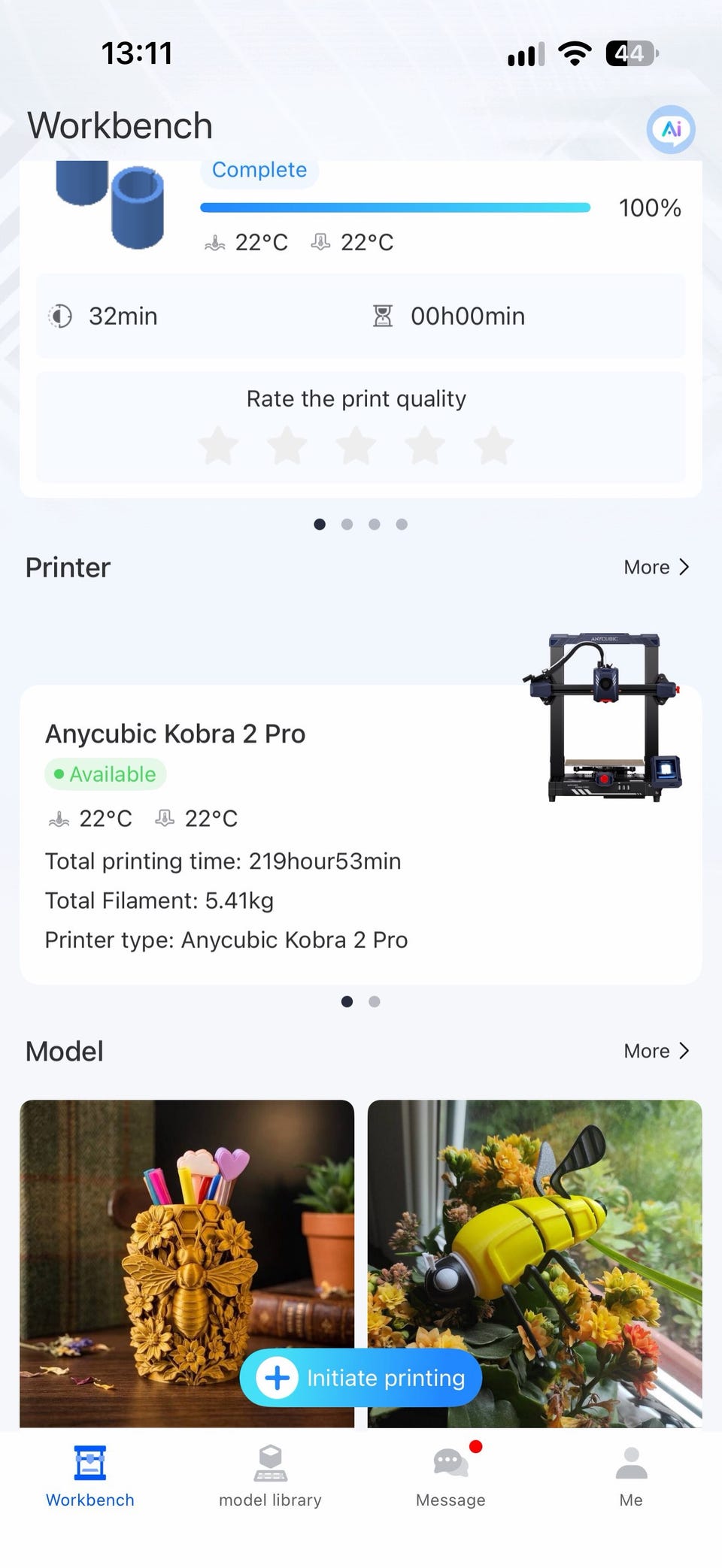Switch to the model library tab
Image resolution: width=722 pixels, height=1568 pixels.
coord(270,1476)
